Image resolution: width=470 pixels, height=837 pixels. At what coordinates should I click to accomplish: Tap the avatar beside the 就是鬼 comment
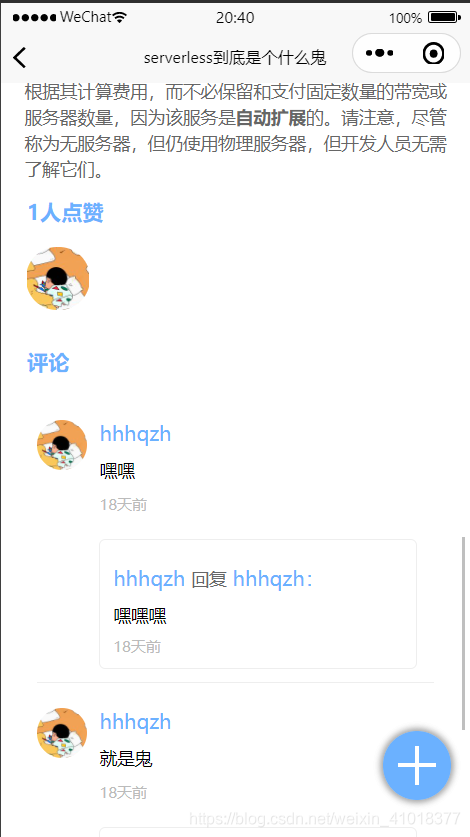pos(62,733)
